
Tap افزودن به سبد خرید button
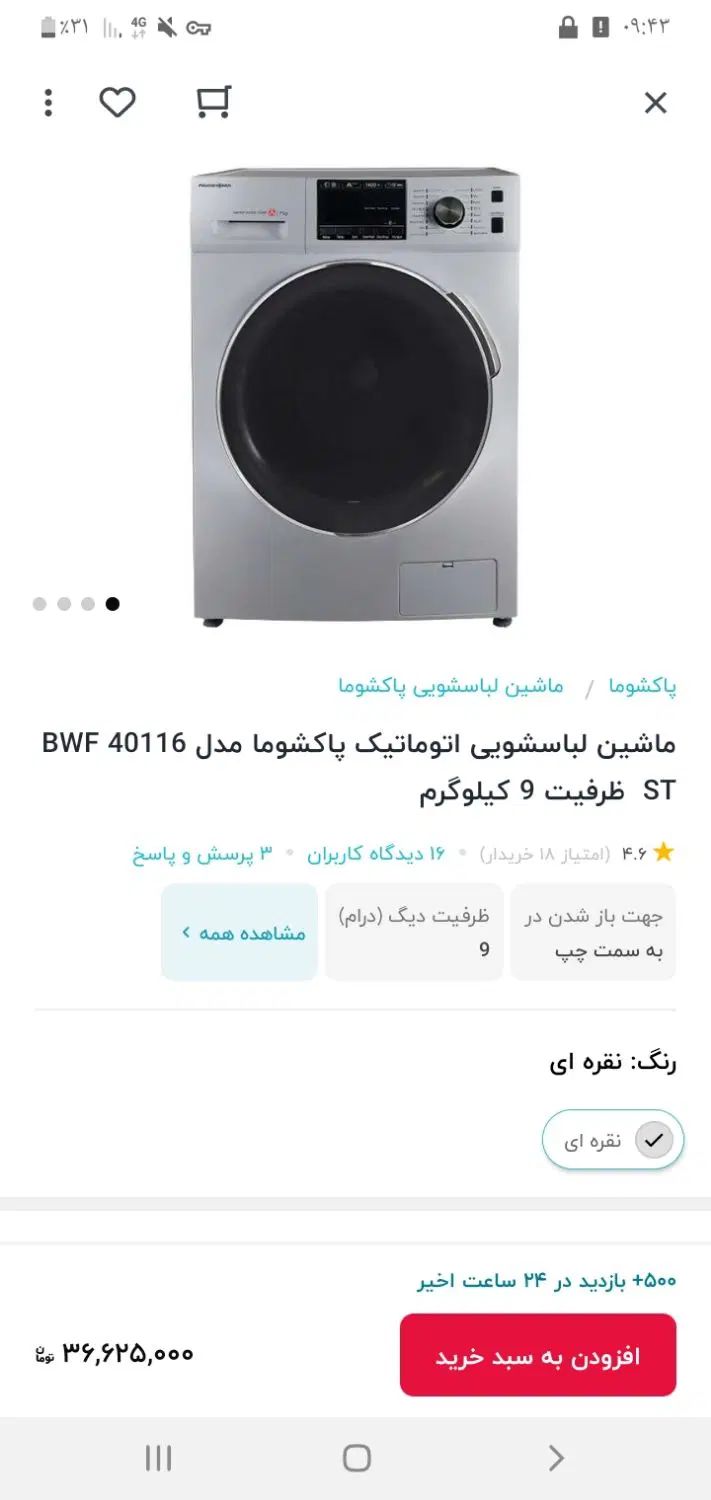538,1356
